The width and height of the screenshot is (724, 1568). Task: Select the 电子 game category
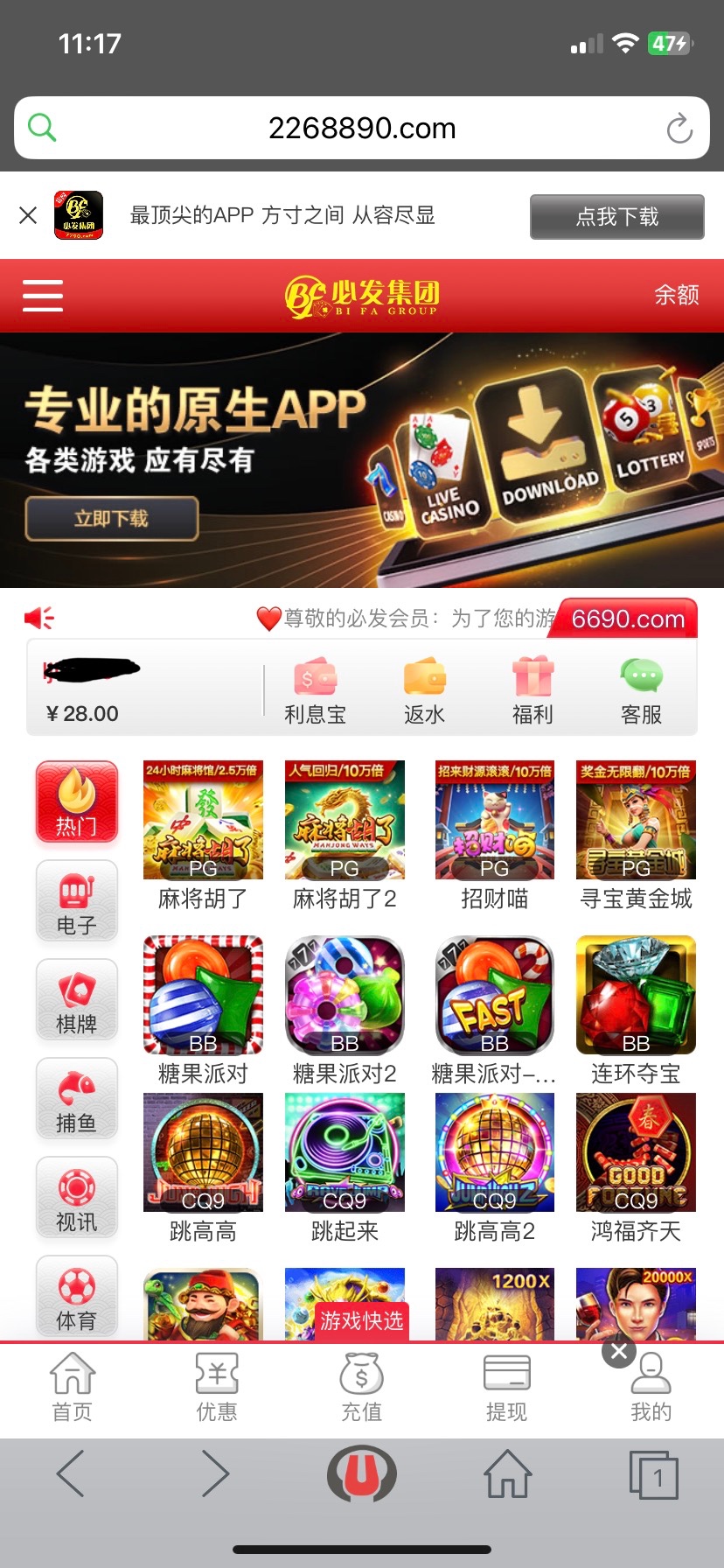coord(77,901)
